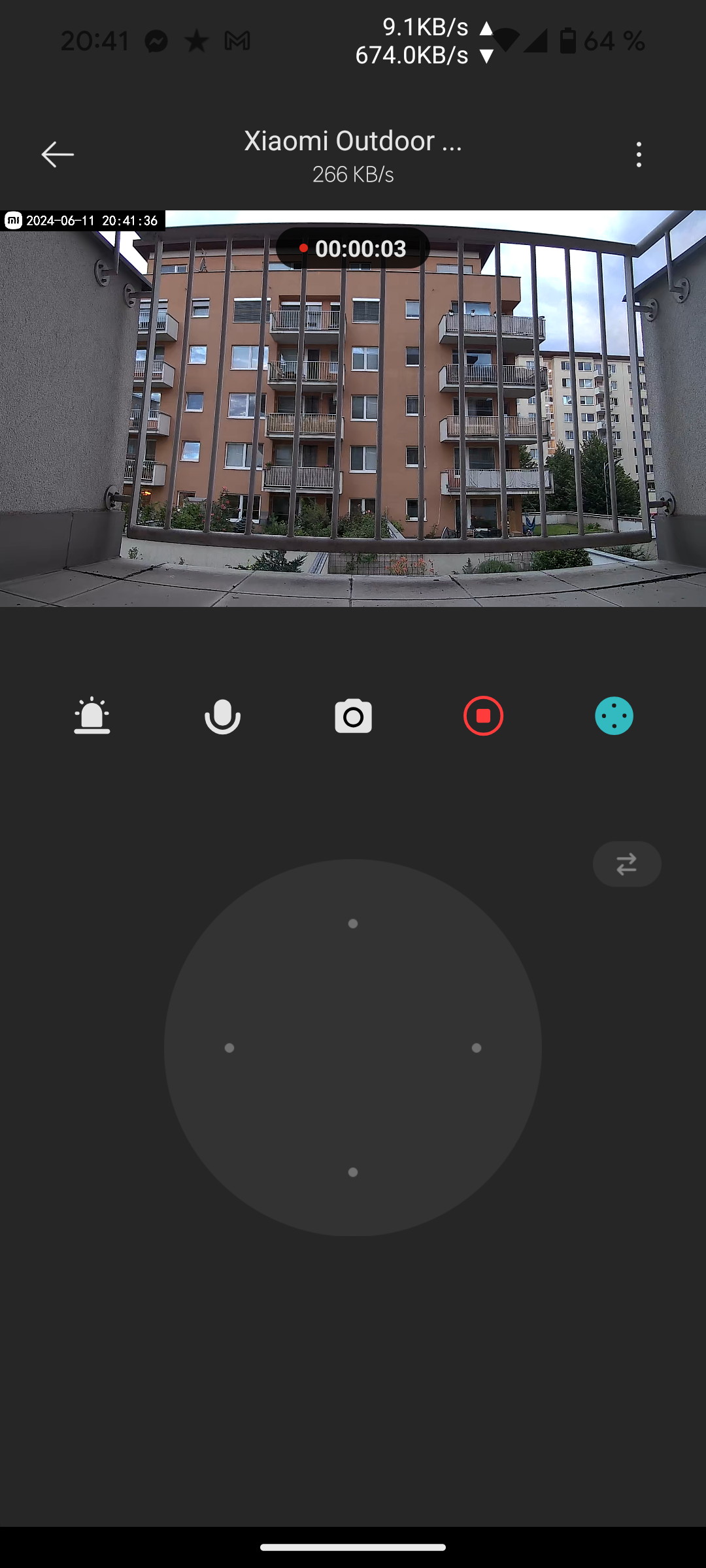
Task: Go back using the arrow icon
Action: 58,155
